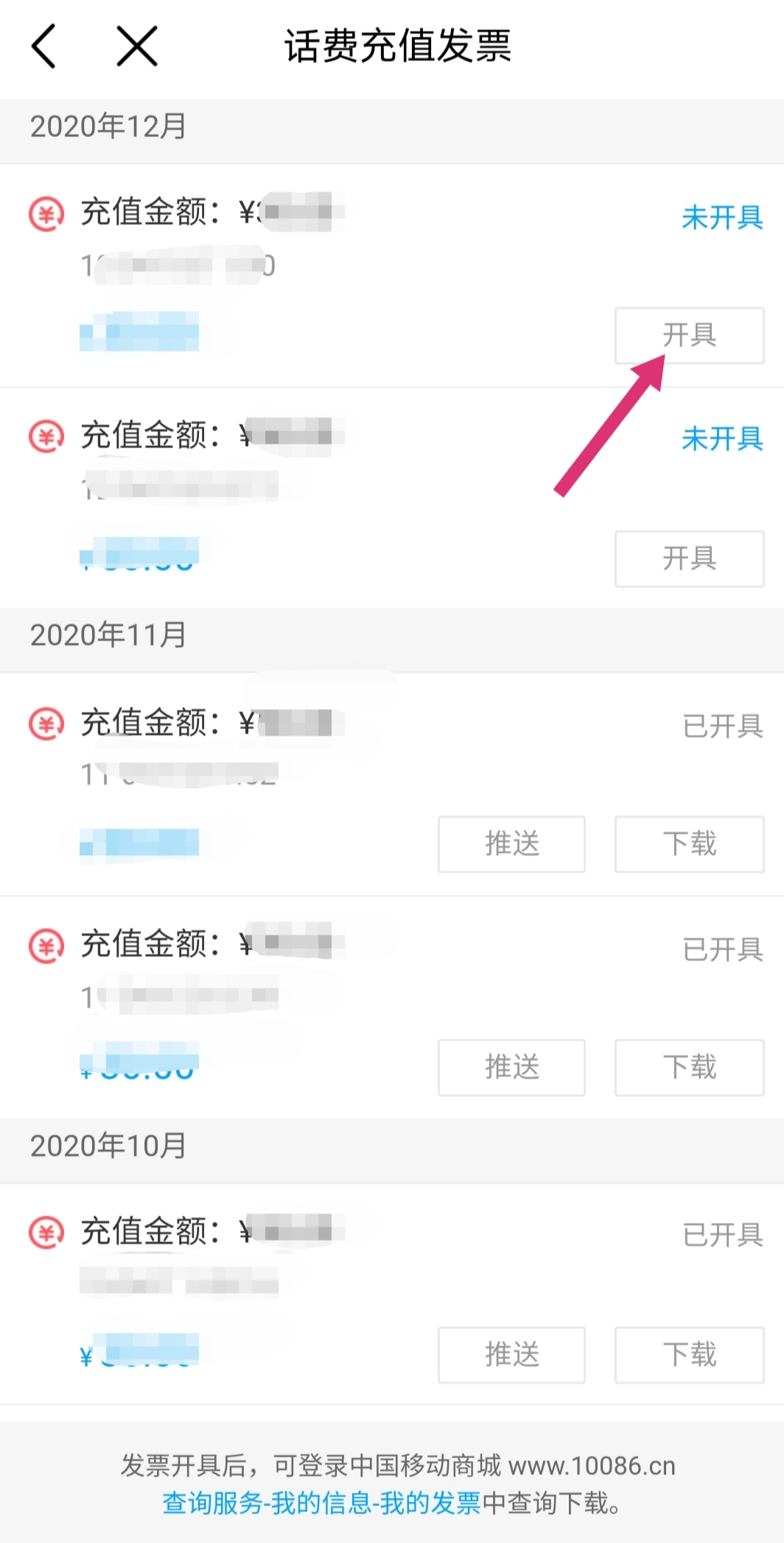The image size is (784, 1543).
Task: Close the page using the X icon
Action: point(136,46)
